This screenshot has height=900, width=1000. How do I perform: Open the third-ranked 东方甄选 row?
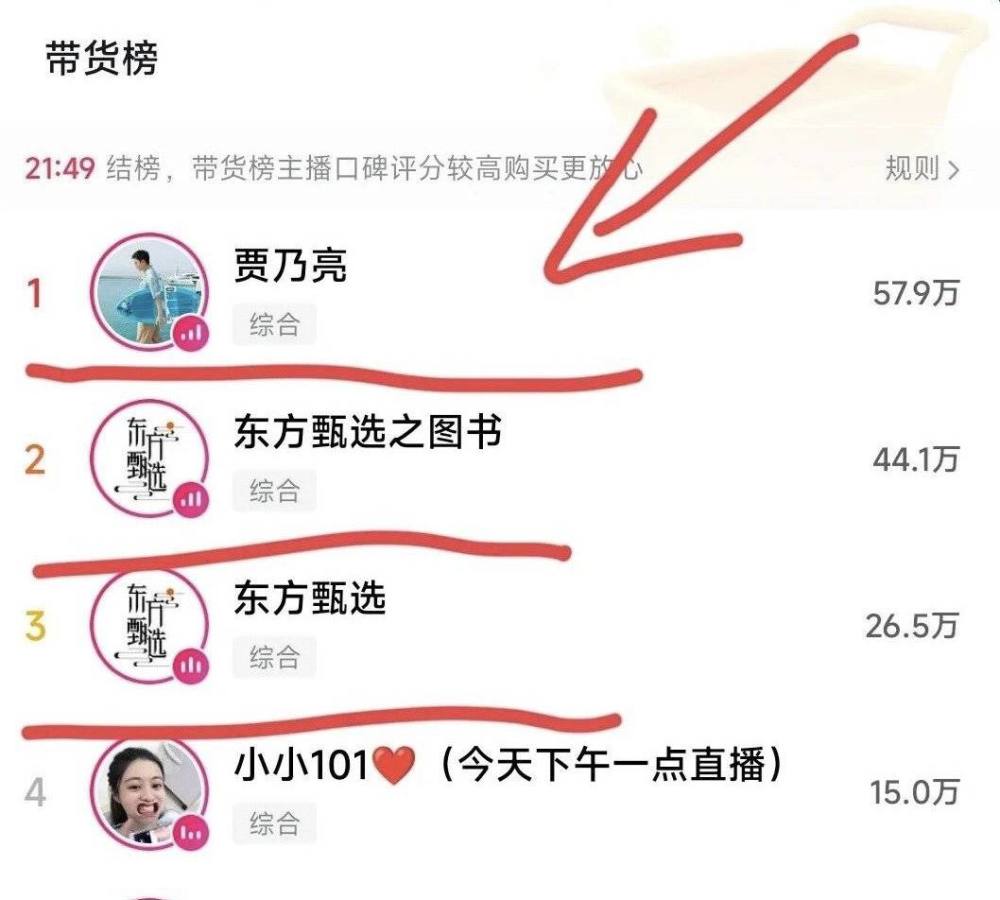(310, 600)
